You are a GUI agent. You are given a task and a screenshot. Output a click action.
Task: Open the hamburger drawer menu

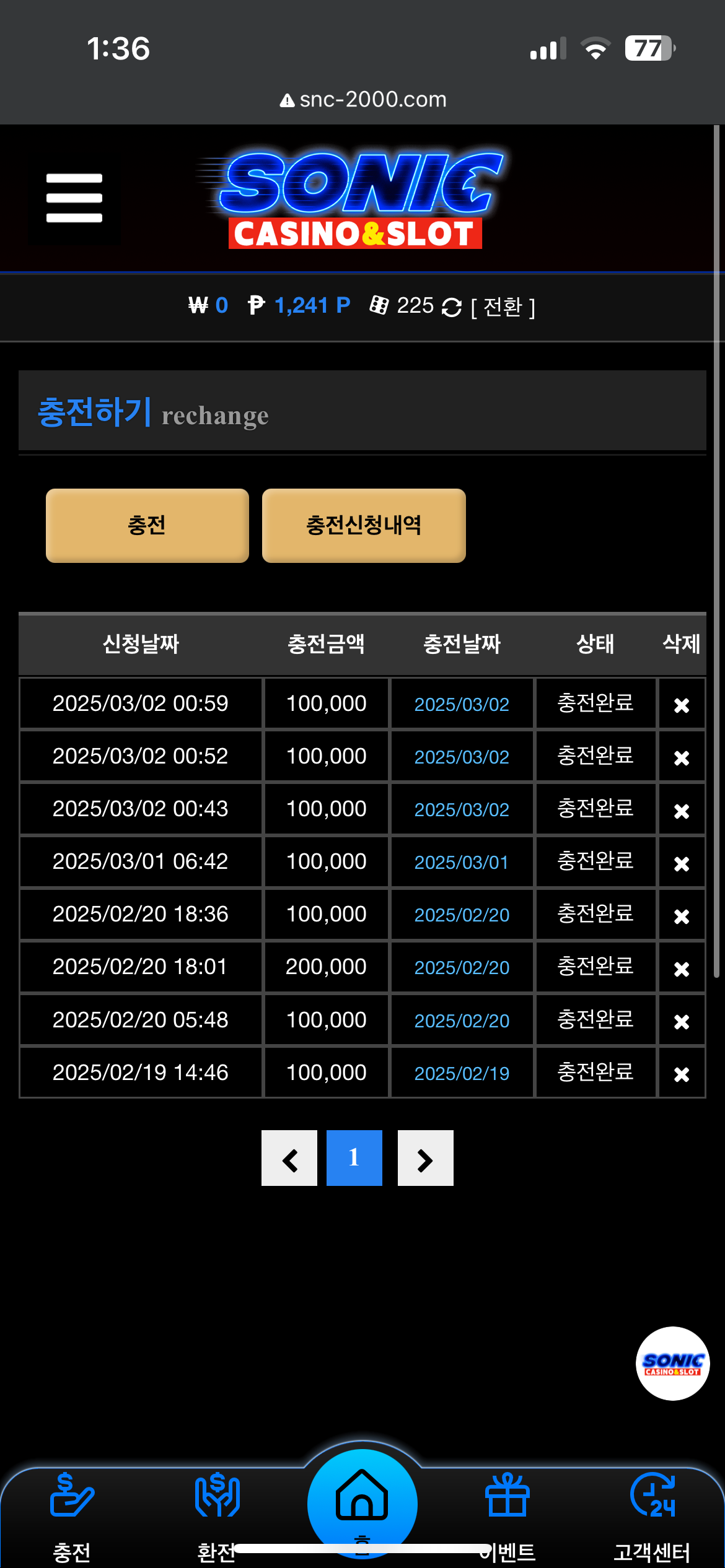pos(74,198)
